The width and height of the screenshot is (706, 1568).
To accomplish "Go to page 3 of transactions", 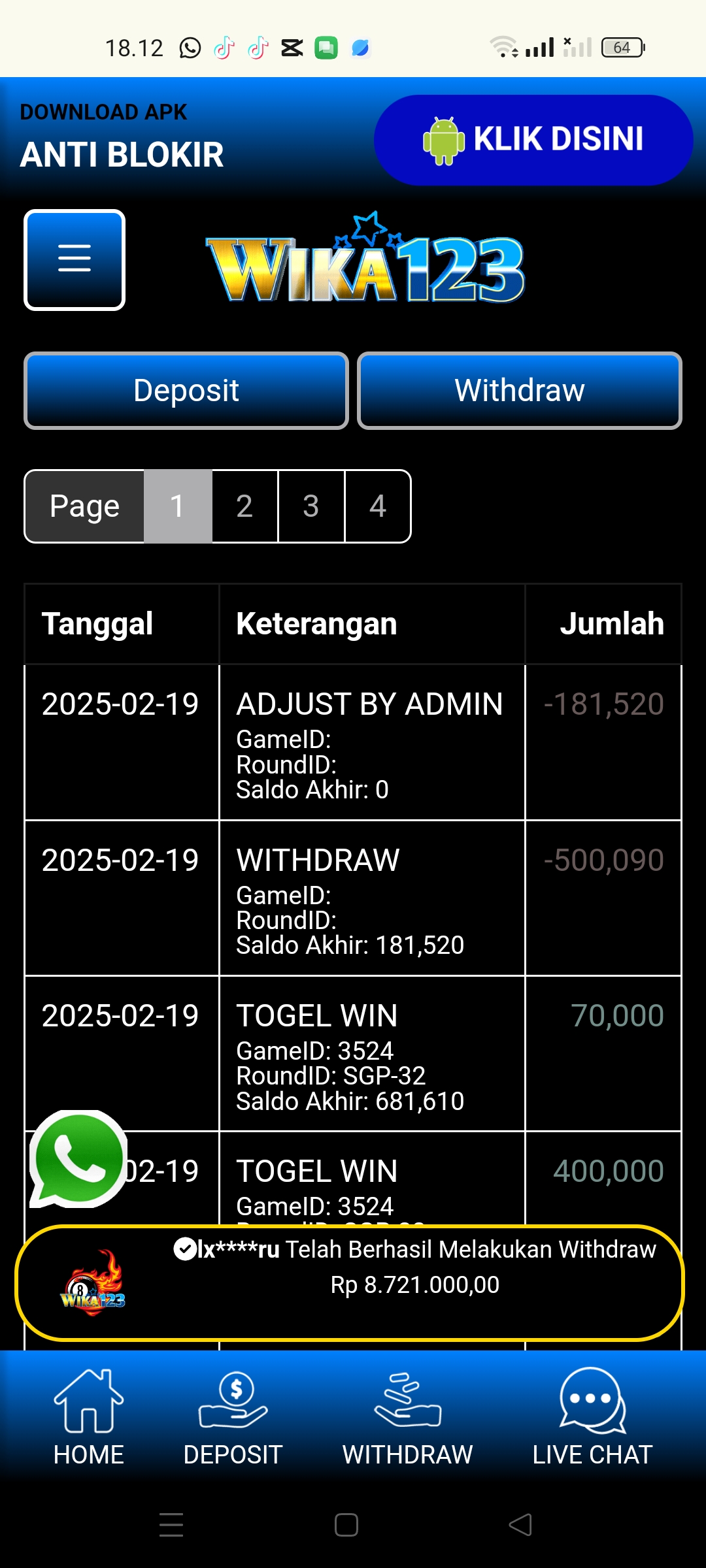I will pyautogui.click(x=311, y=506).
